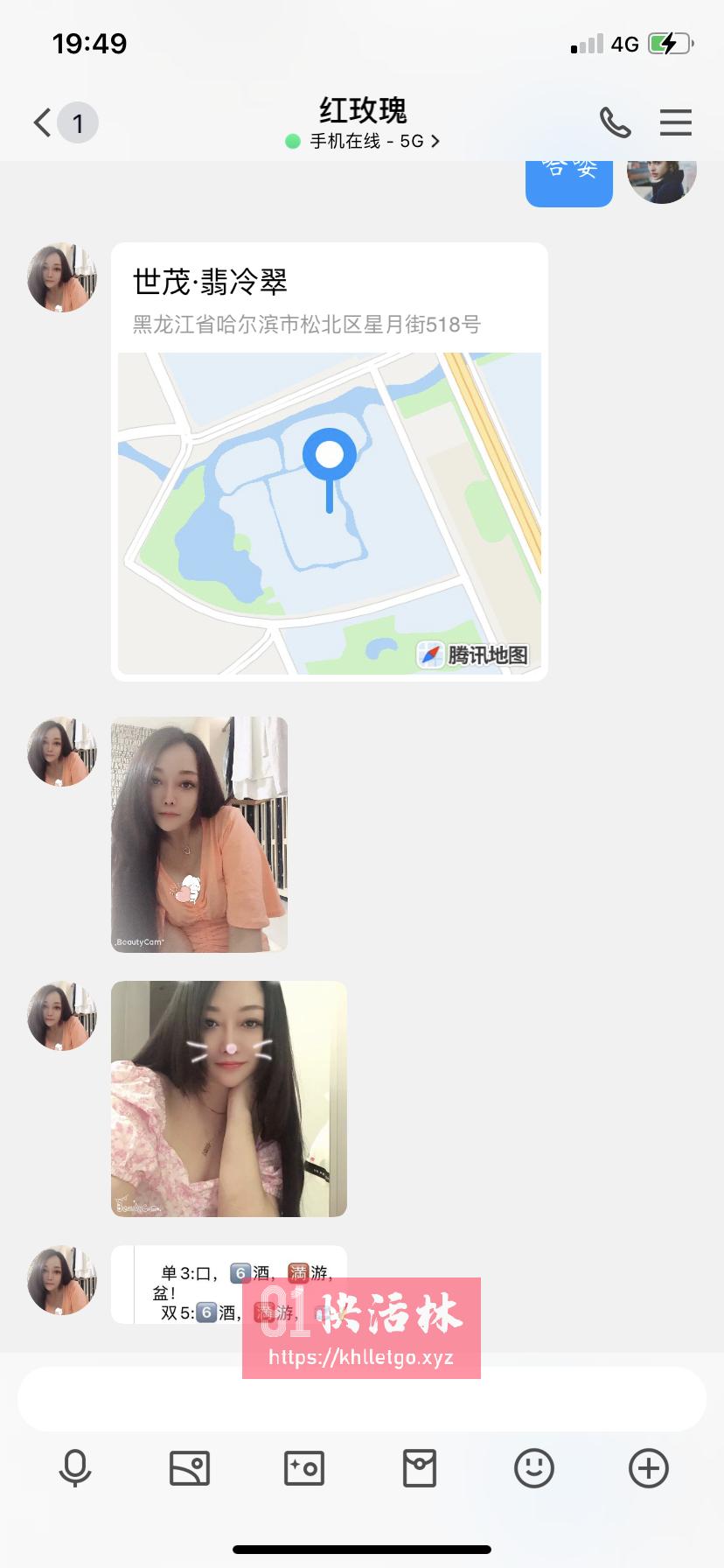Open the emoji smiley picker
The width and height of the screenshot is (724, 1568).
pyautogui.click(x=536, y=1468)
